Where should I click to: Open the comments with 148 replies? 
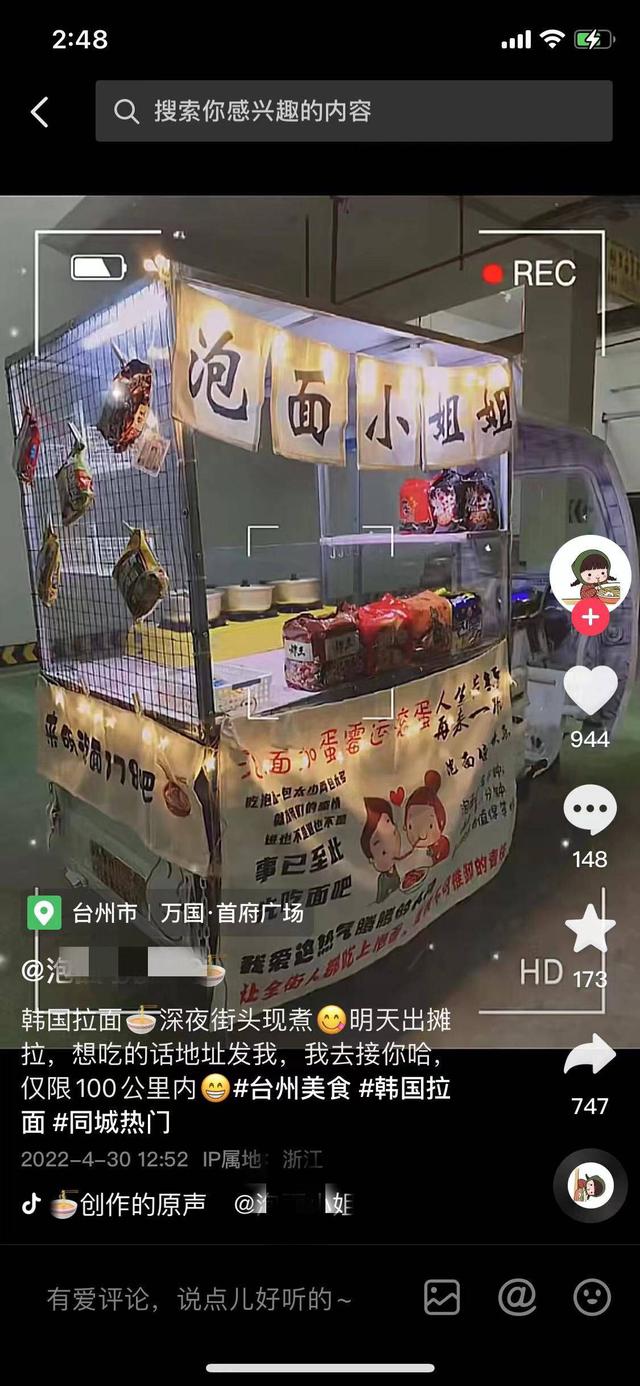coord(590,811)
